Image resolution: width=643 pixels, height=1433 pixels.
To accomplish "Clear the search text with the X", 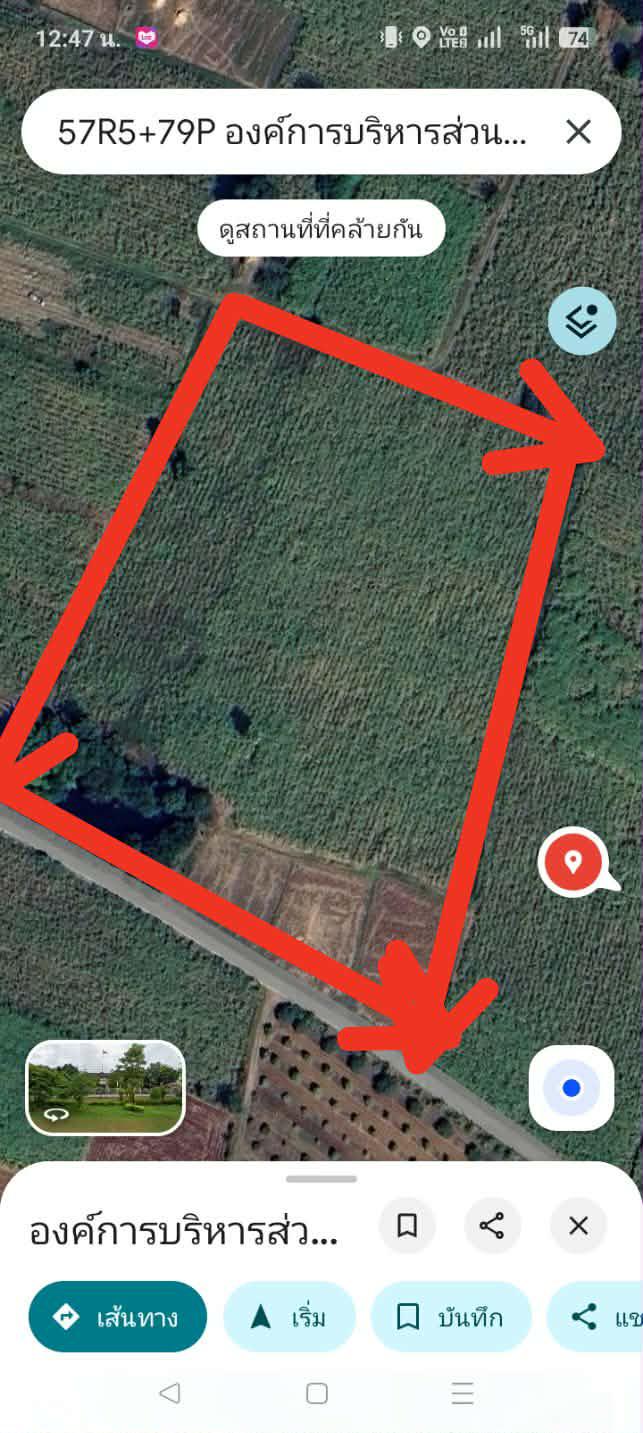I will (578, 132).
